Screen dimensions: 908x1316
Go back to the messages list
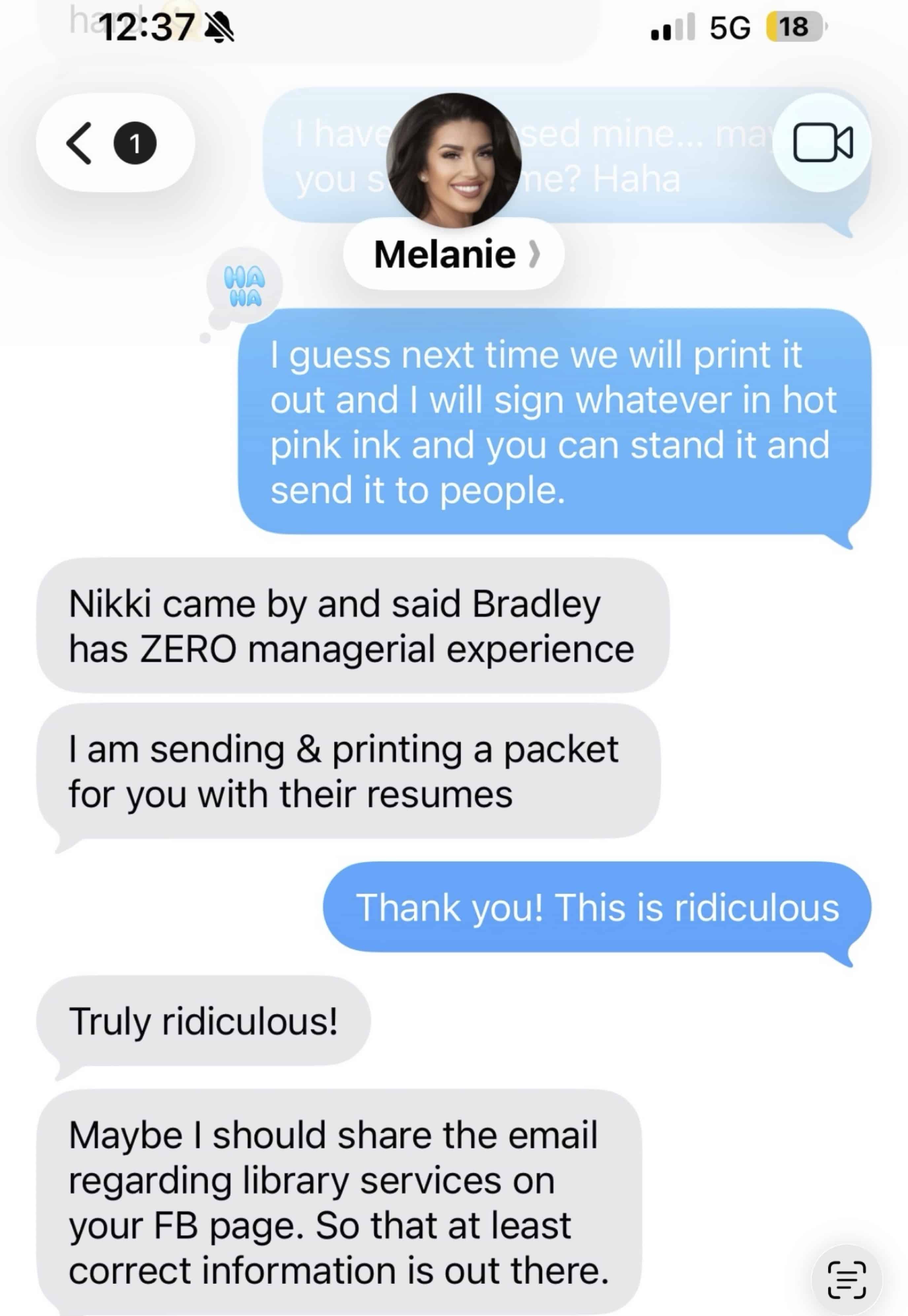(x=80, y=143)
